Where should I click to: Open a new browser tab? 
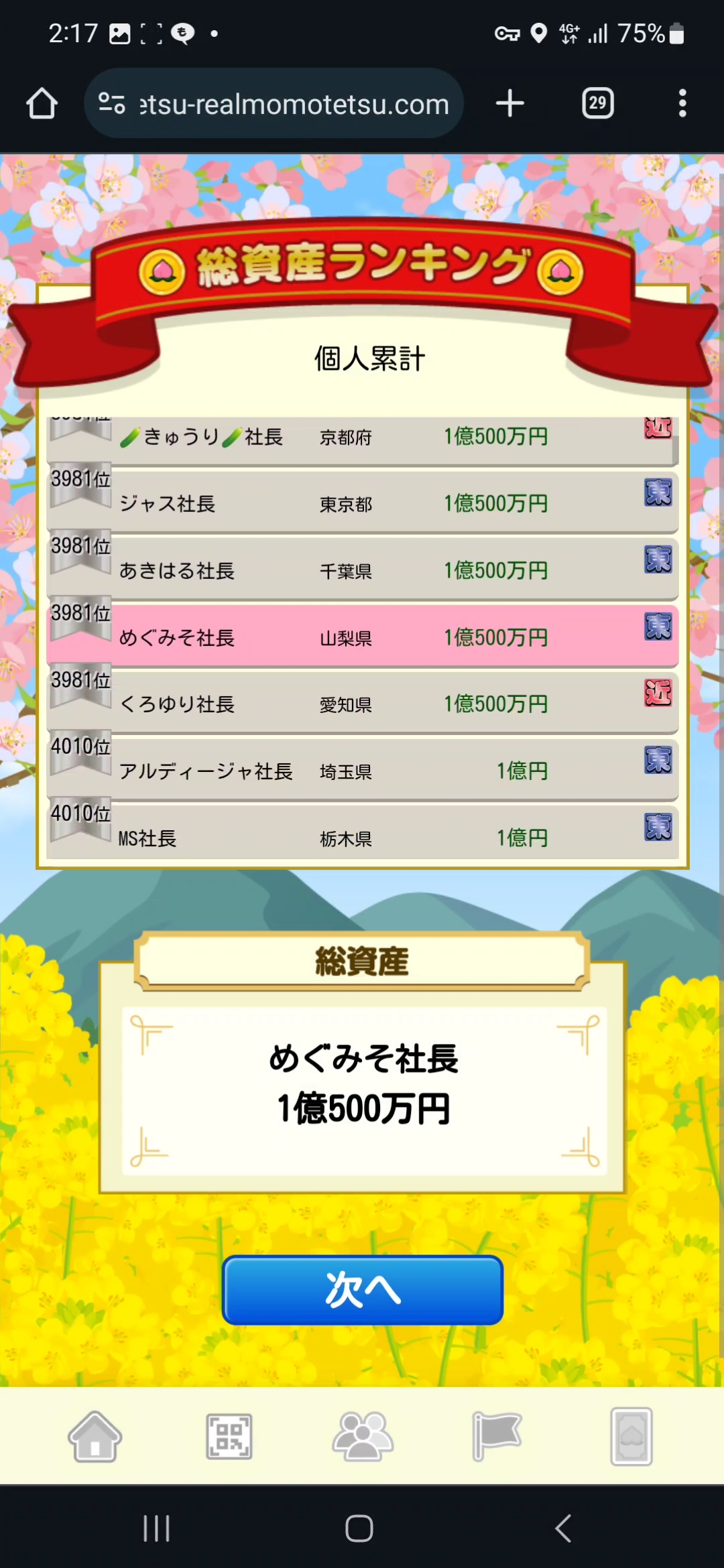click(x=510, y=104)
